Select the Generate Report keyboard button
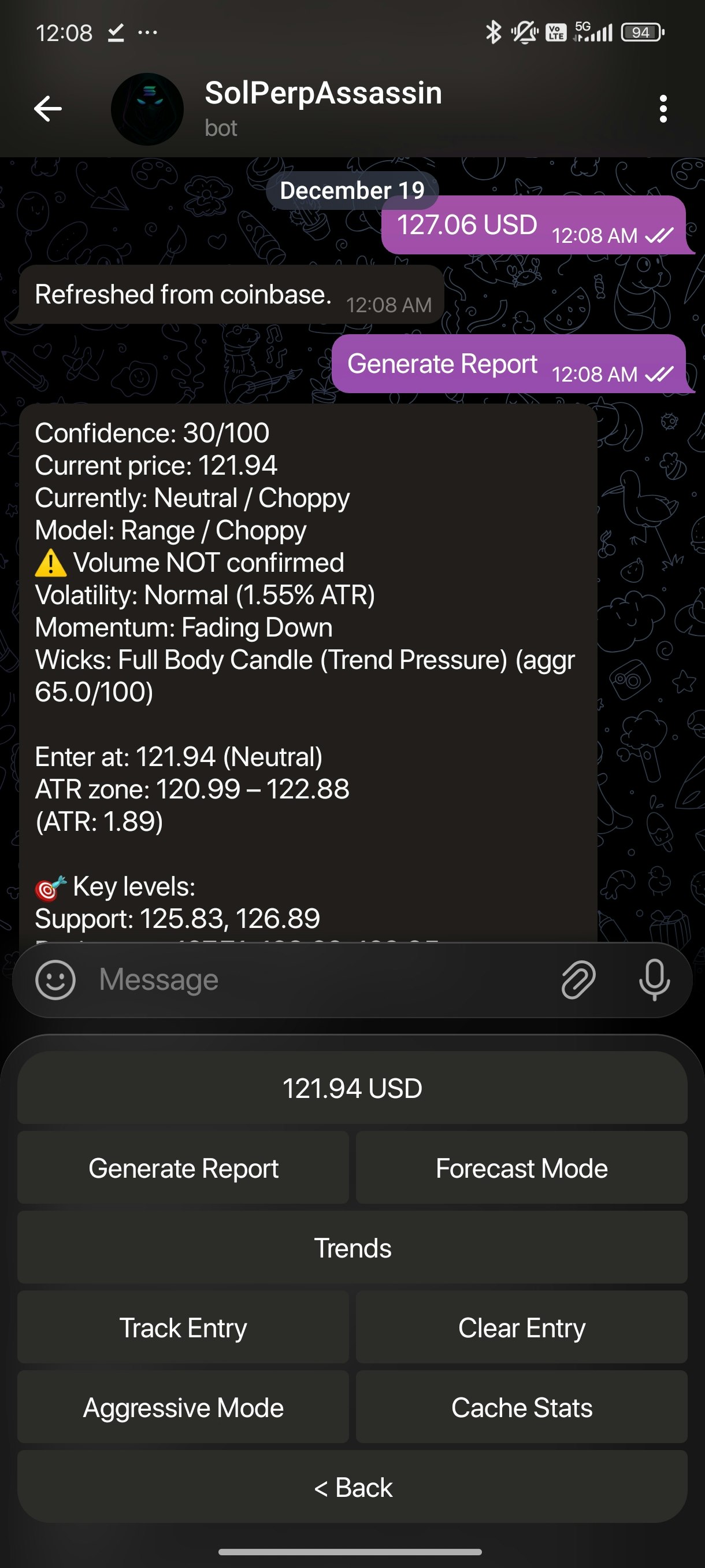 [183, 1168]
